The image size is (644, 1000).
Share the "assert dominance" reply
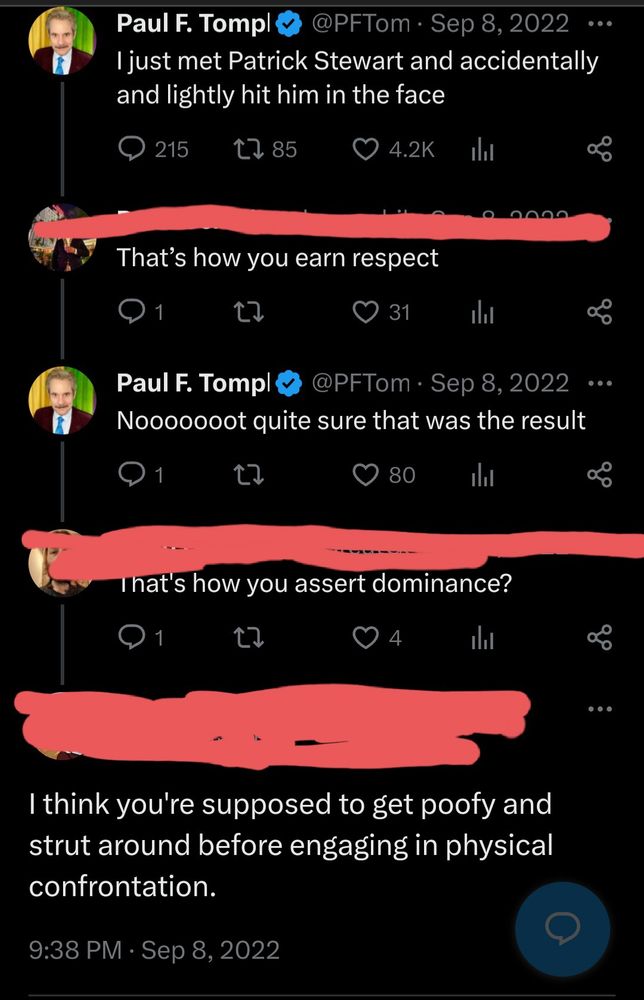(599, 637)
